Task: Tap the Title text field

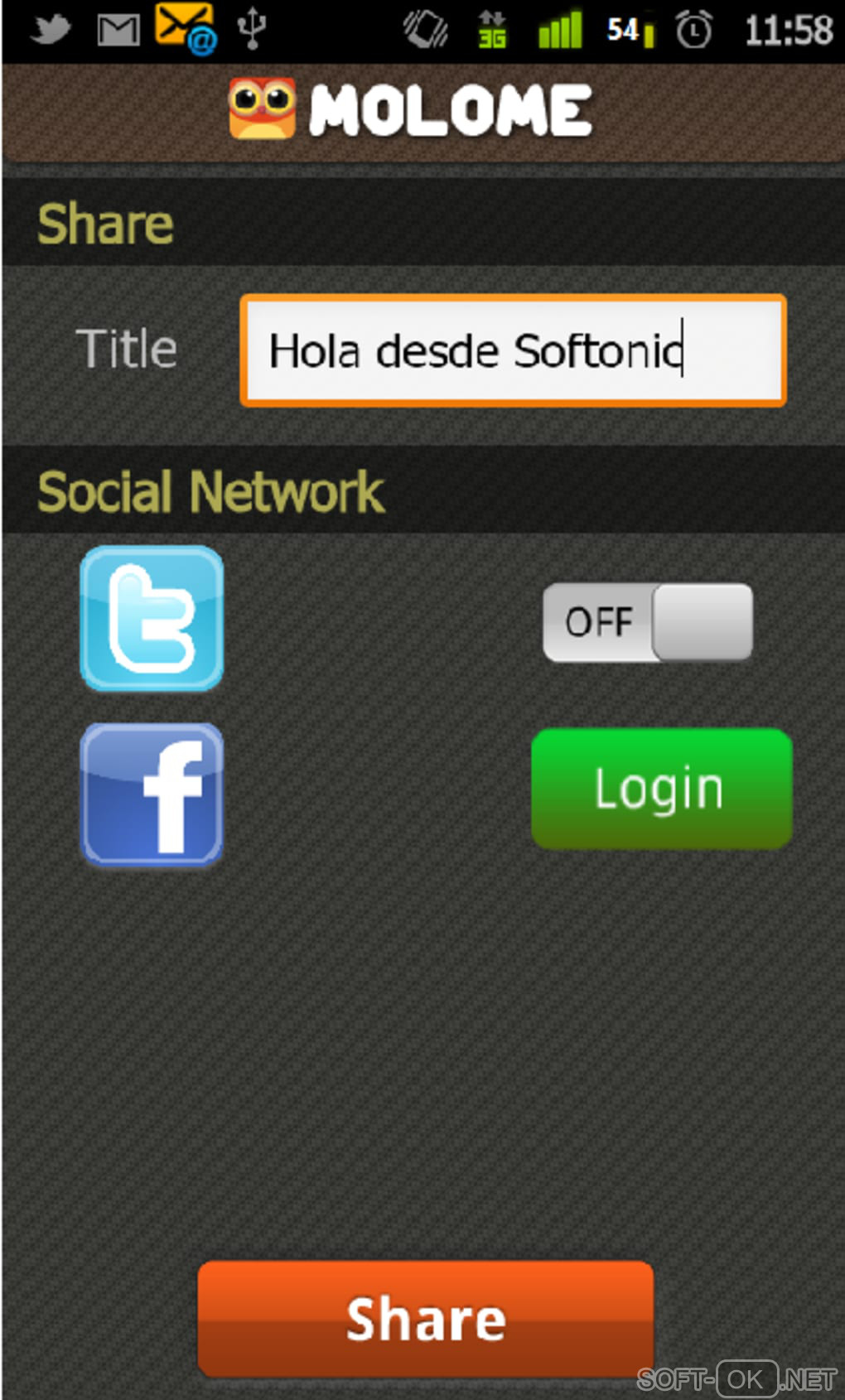Action: (513, 350)
